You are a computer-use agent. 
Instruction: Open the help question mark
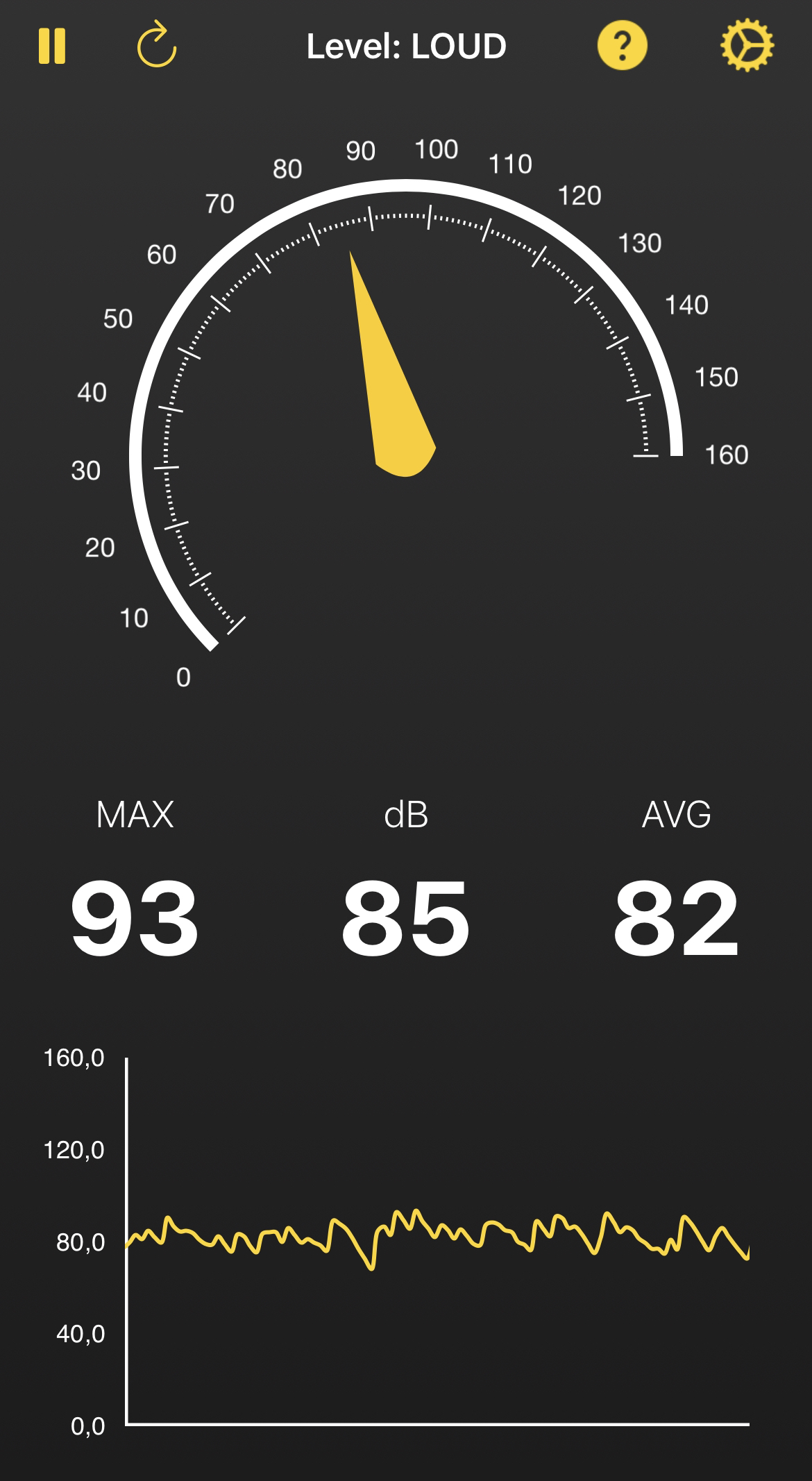click(x=622, y=46)
